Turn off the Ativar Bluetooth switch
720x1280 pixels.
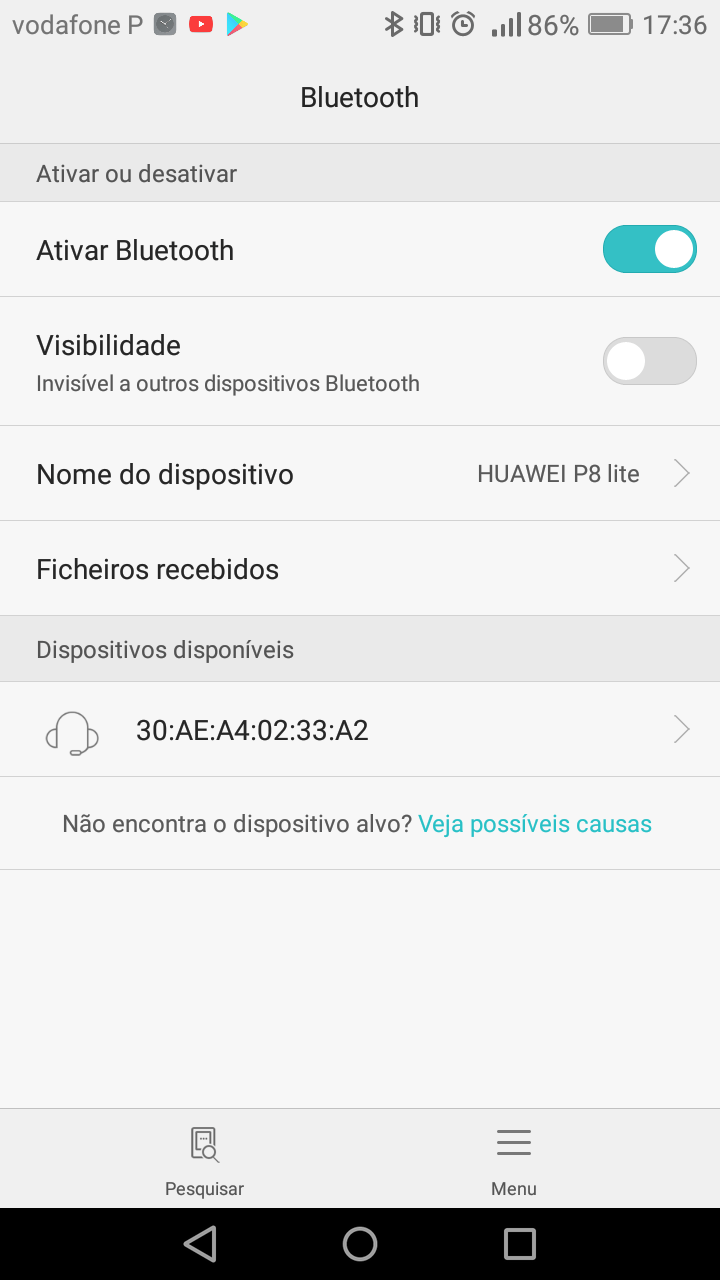pyautogui.click(x=649, y=250)
